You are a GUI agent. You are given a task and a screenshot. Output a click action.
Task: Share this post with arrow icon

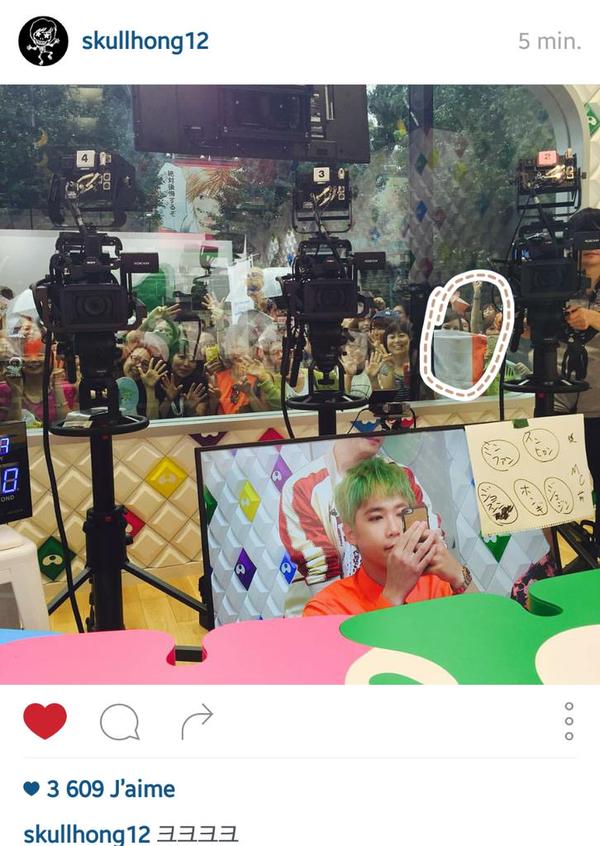click(197, 720)
